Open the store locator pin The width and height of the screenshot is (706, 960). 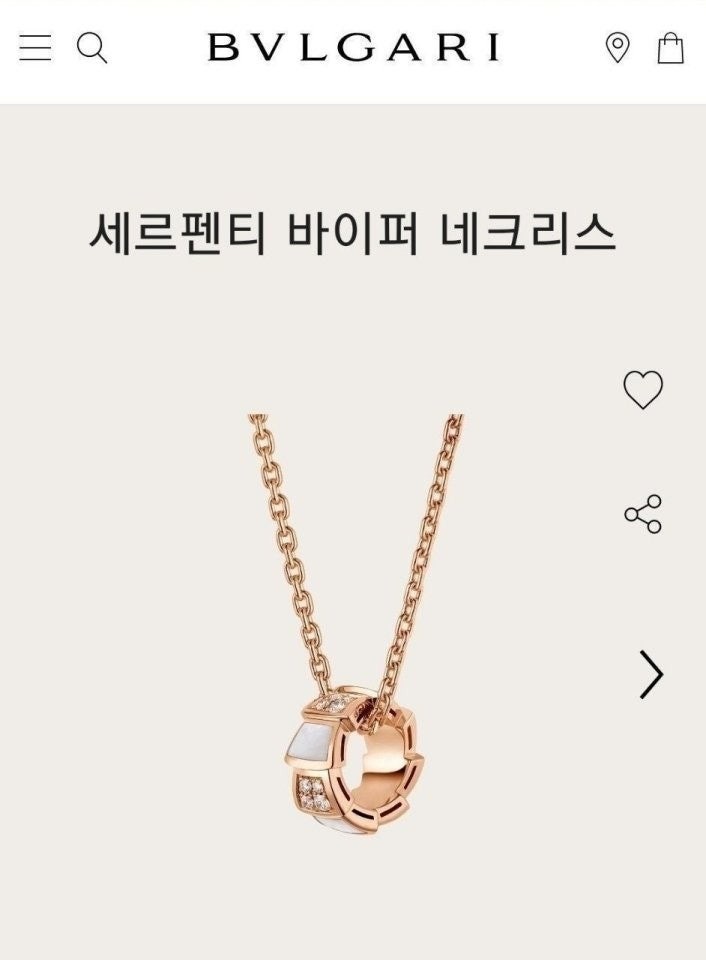pos(618,47)
